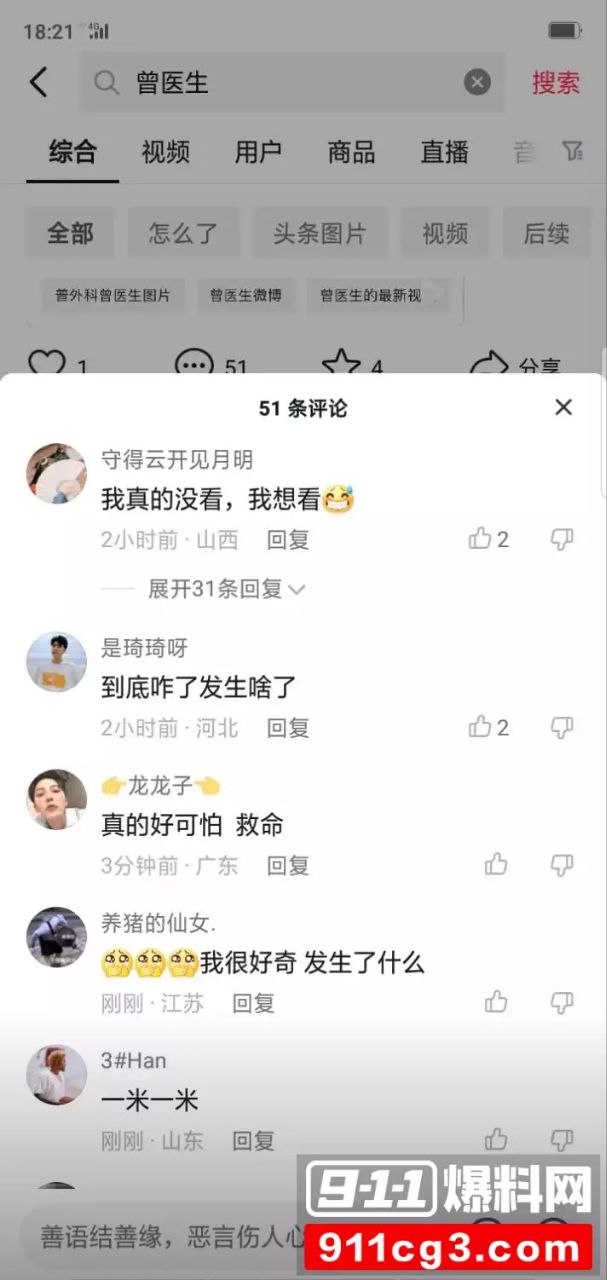This screenshot has width=607, height=1280.
Task: Reply to 龙龙子's comment
Action: (288, 865)
